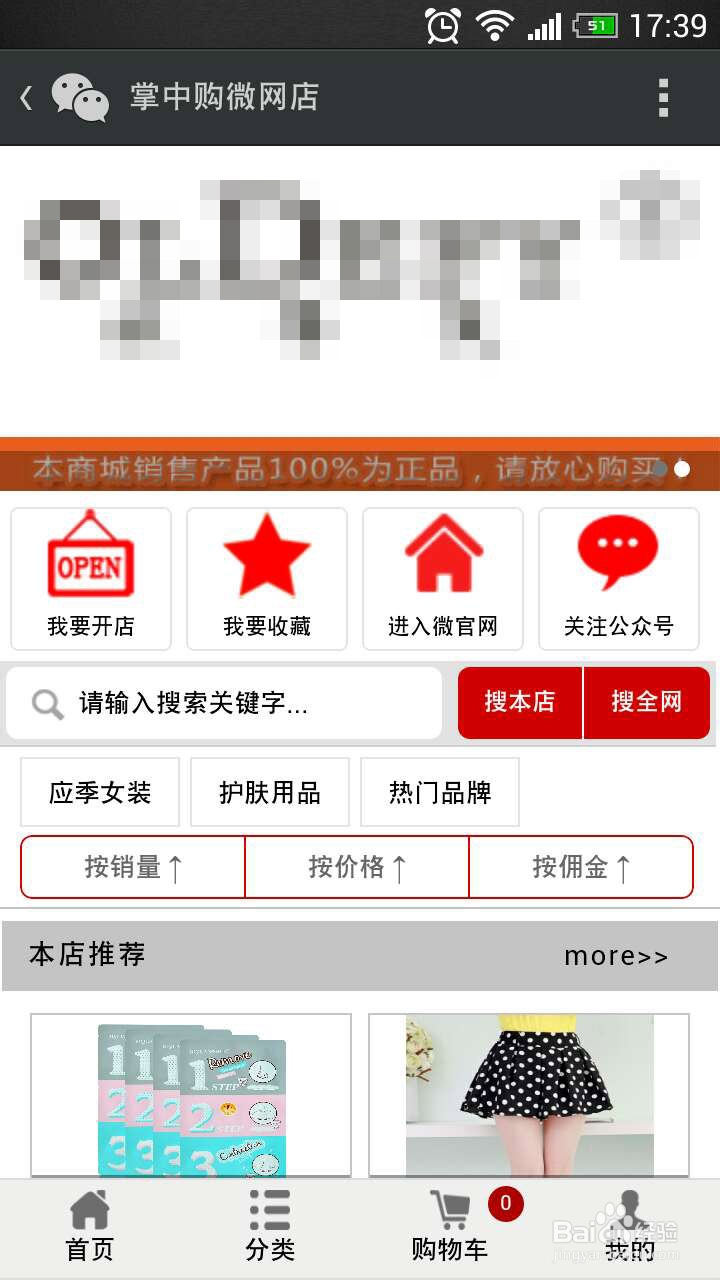Toggle sorting by 按佣金 ascending
720x1280 pixels.
pos(581,867)
